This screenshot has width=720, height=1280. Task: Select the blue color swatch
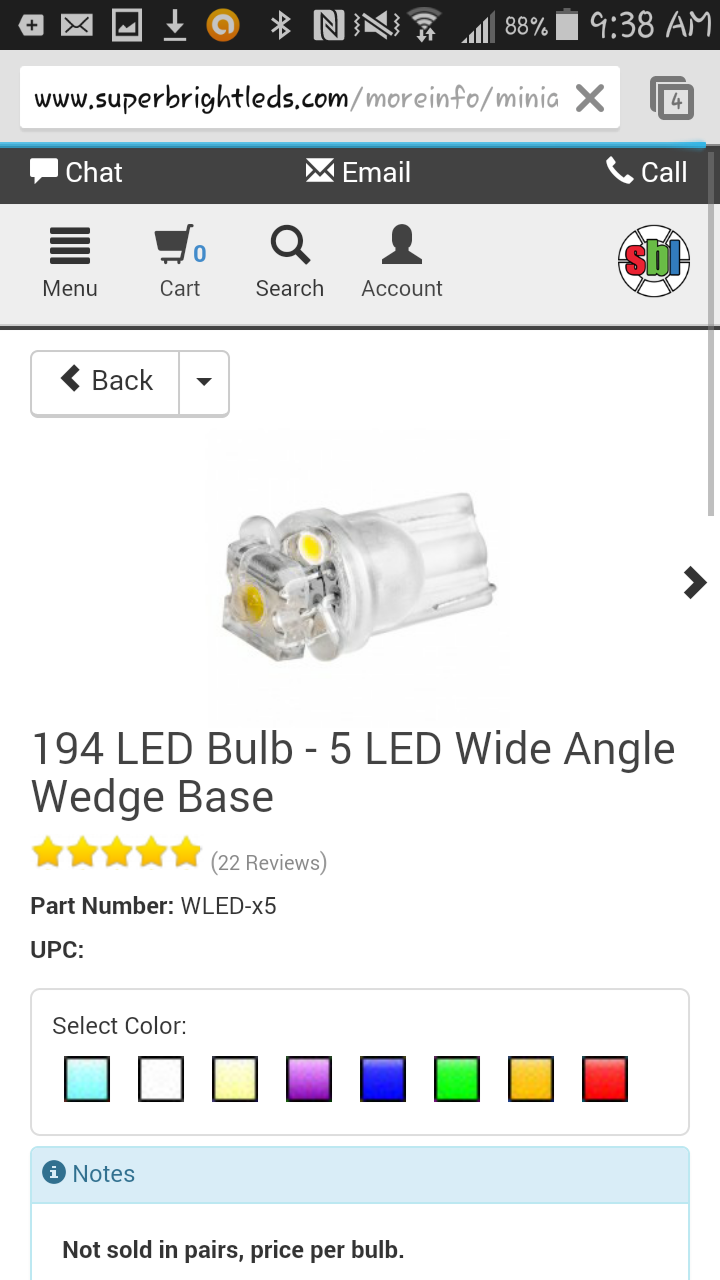coord(383,1079)
